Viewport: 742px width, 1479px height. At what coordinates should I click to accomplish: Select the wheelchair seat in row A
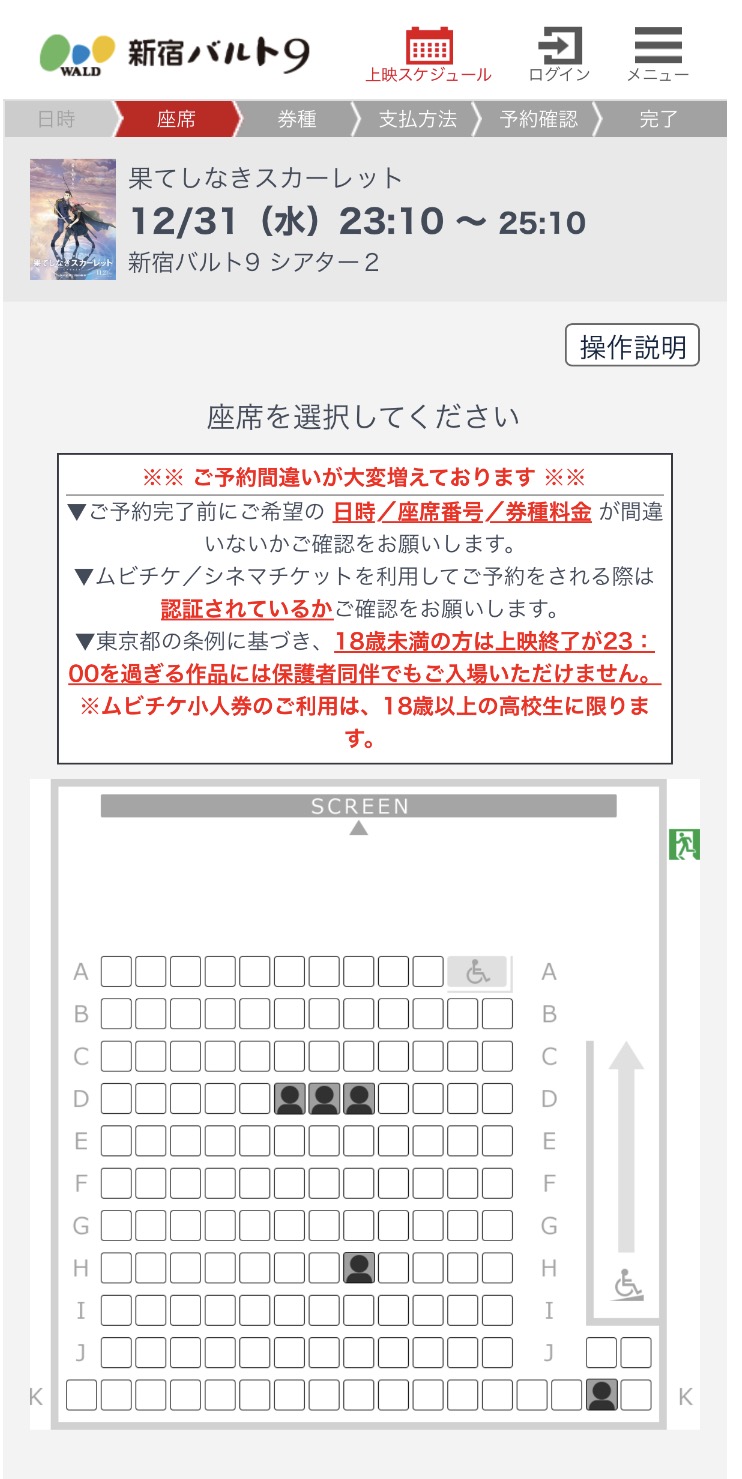(478, 971)
